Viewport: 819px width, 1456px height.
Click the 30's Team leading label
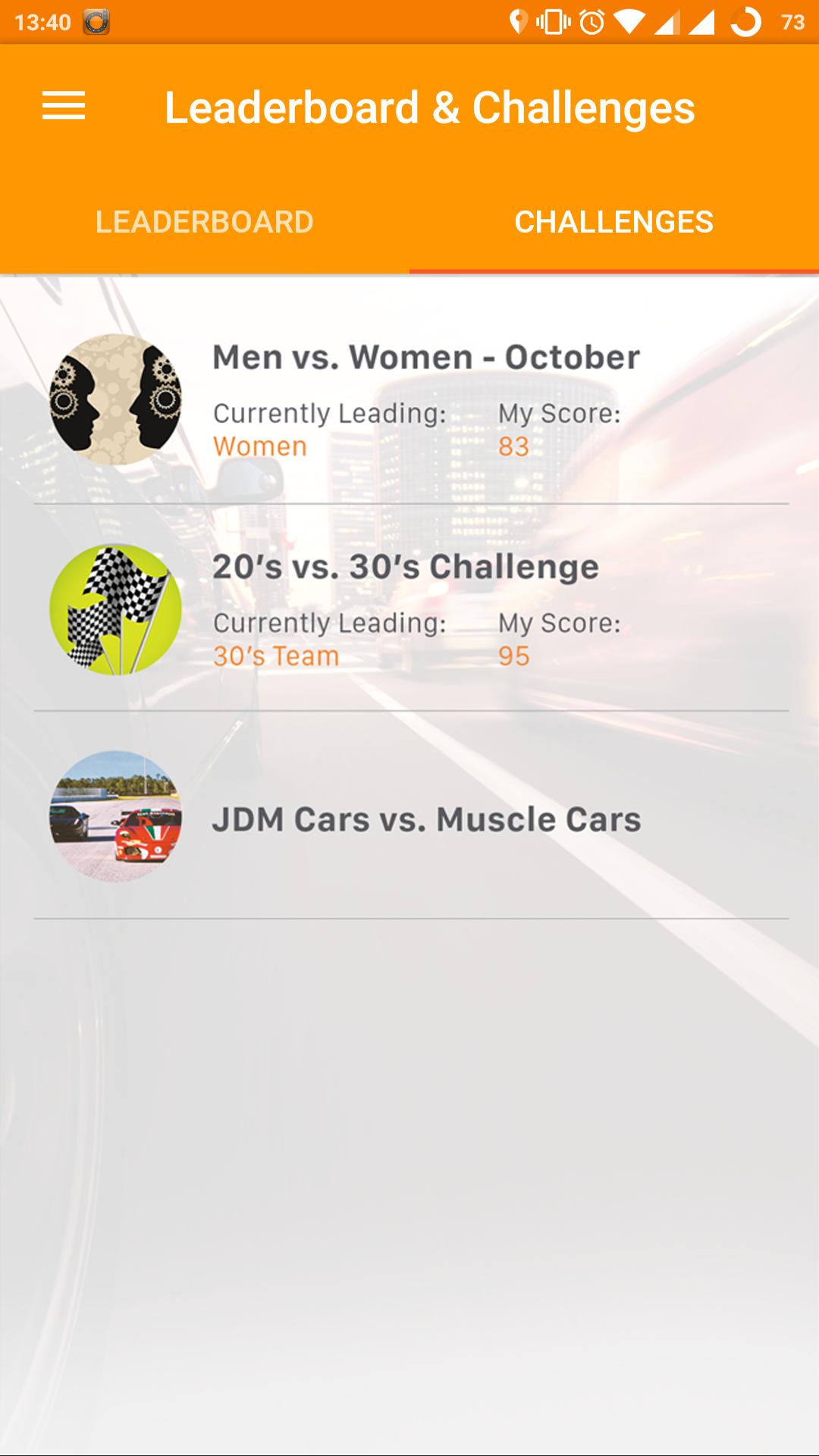278,656
